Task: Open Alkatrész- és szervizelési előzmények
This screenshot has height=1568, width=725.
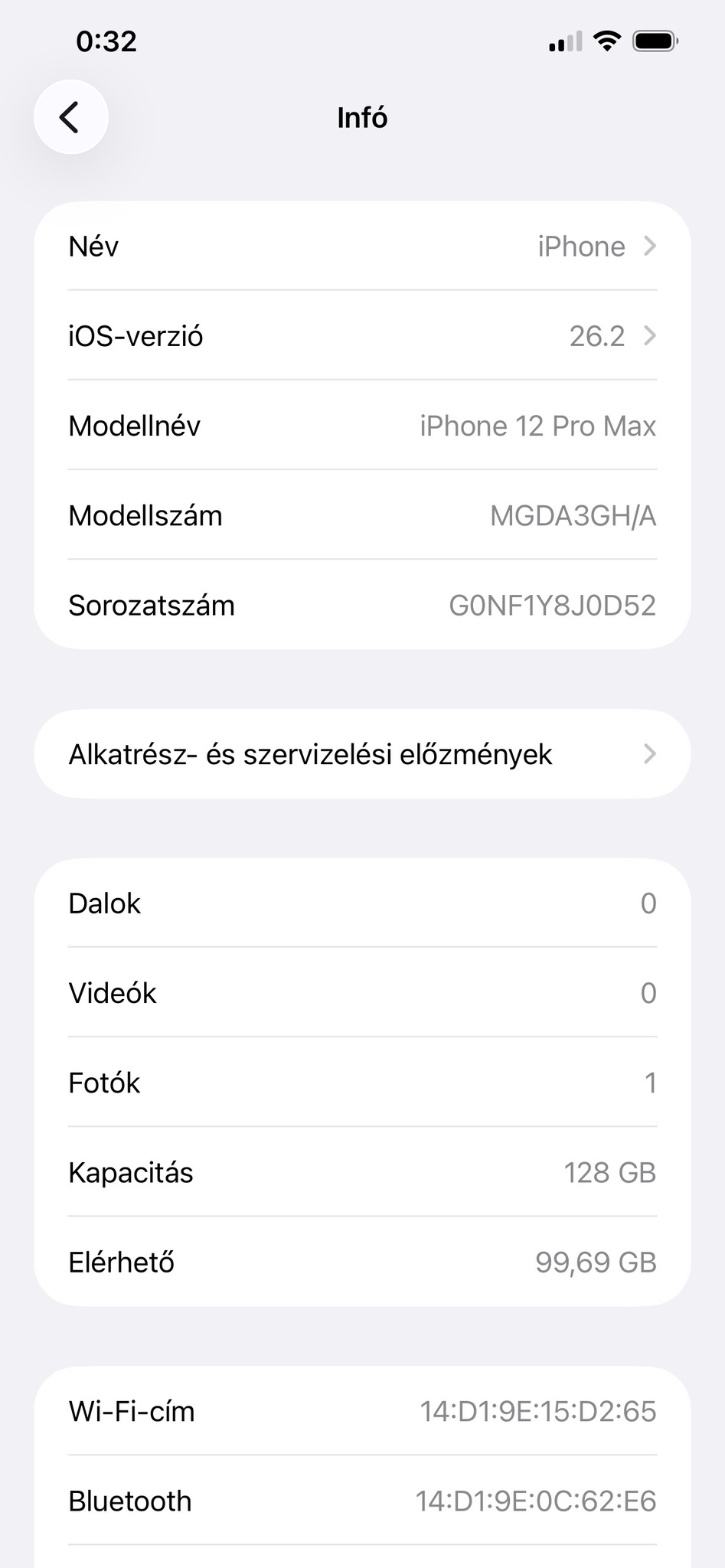Action: pos(362,755)
